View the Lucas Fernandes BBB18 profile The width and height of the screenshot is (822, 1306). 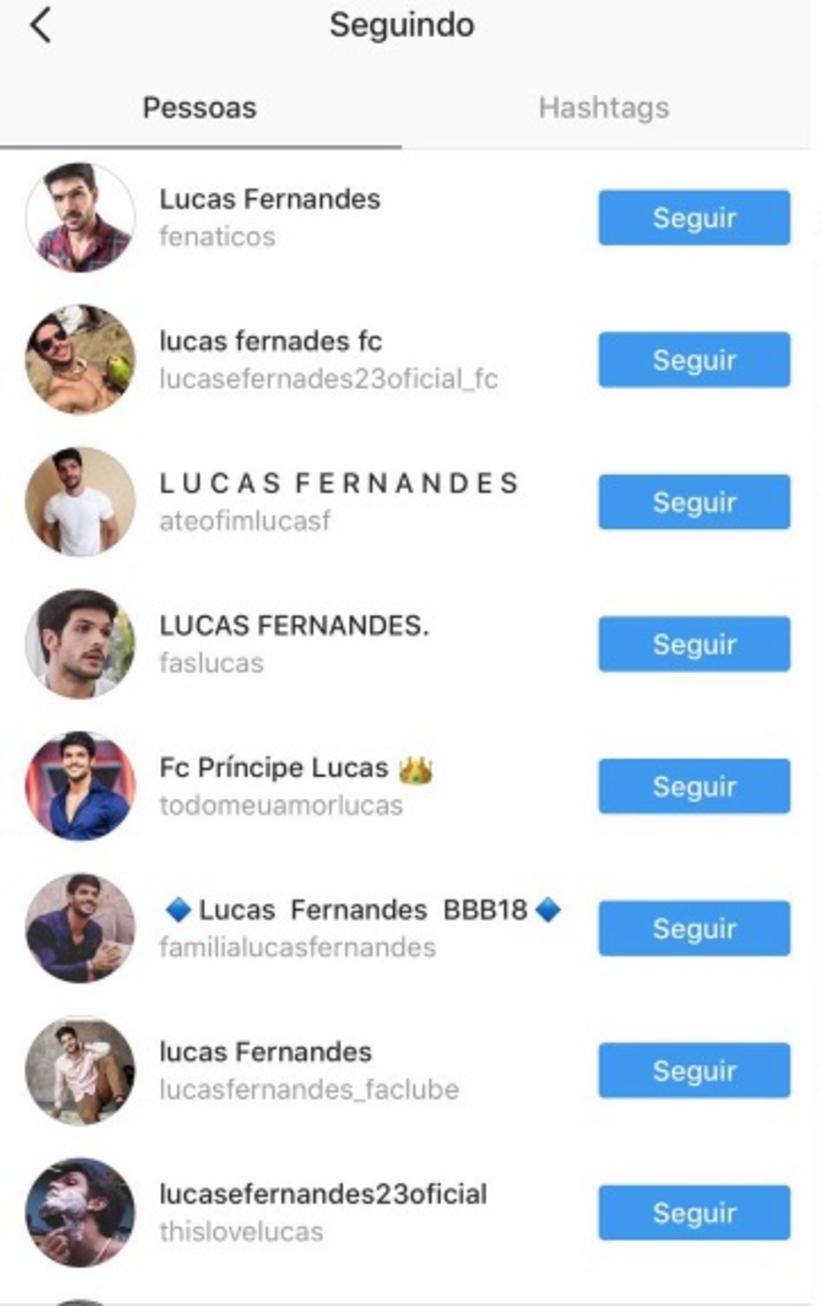click(360, 927)
